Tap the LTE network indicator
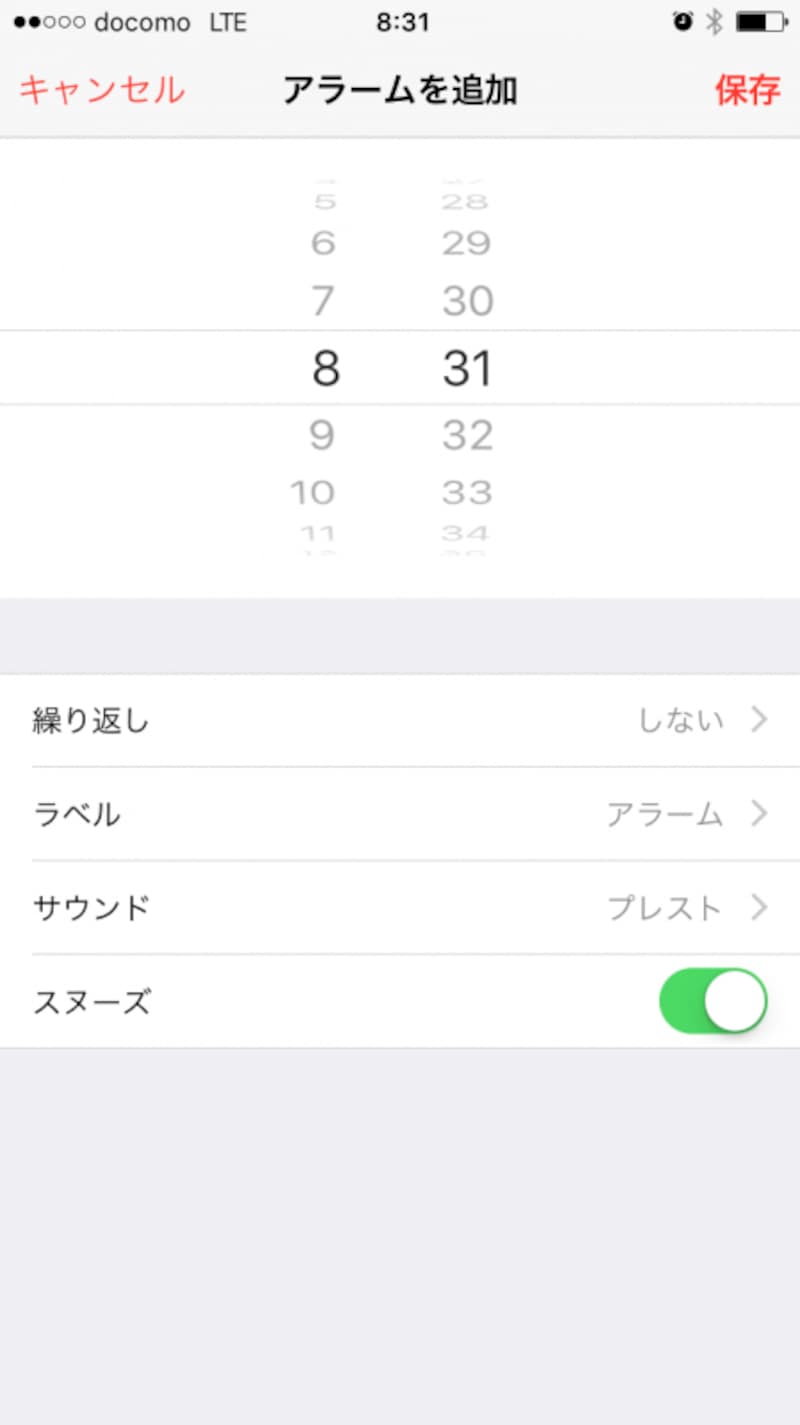The image size is (800, 1425). [x=231, y=22]
